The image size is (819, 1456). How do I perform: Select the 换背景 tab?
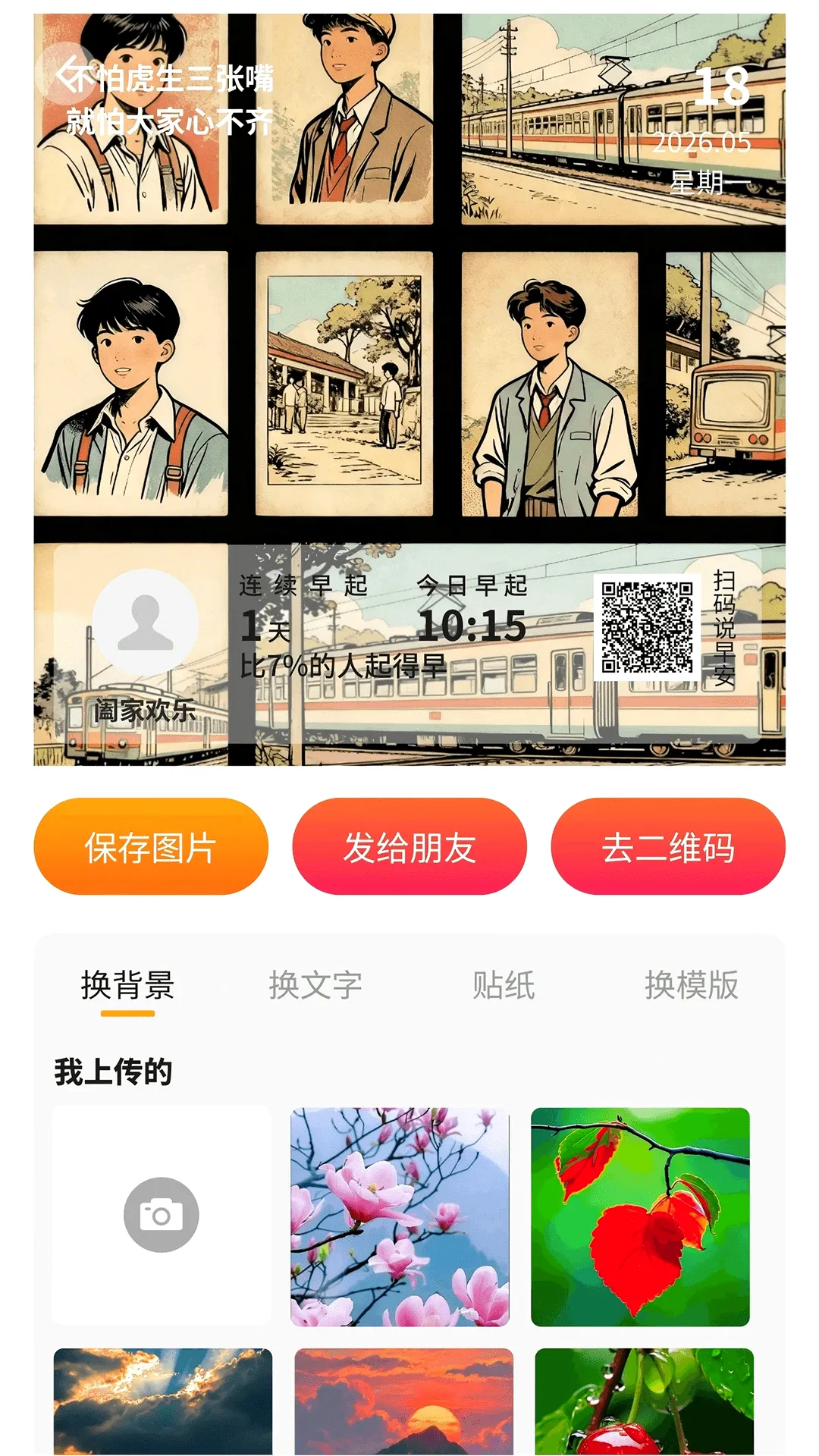coord(127,985)
